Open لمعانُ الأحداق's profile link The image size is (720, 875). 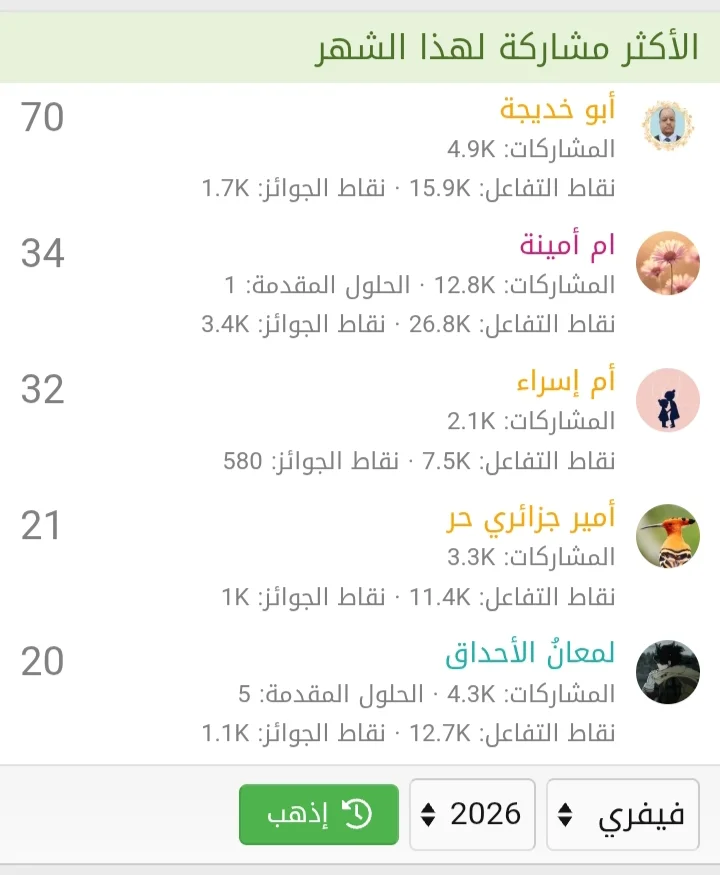[x=530, y=654]
